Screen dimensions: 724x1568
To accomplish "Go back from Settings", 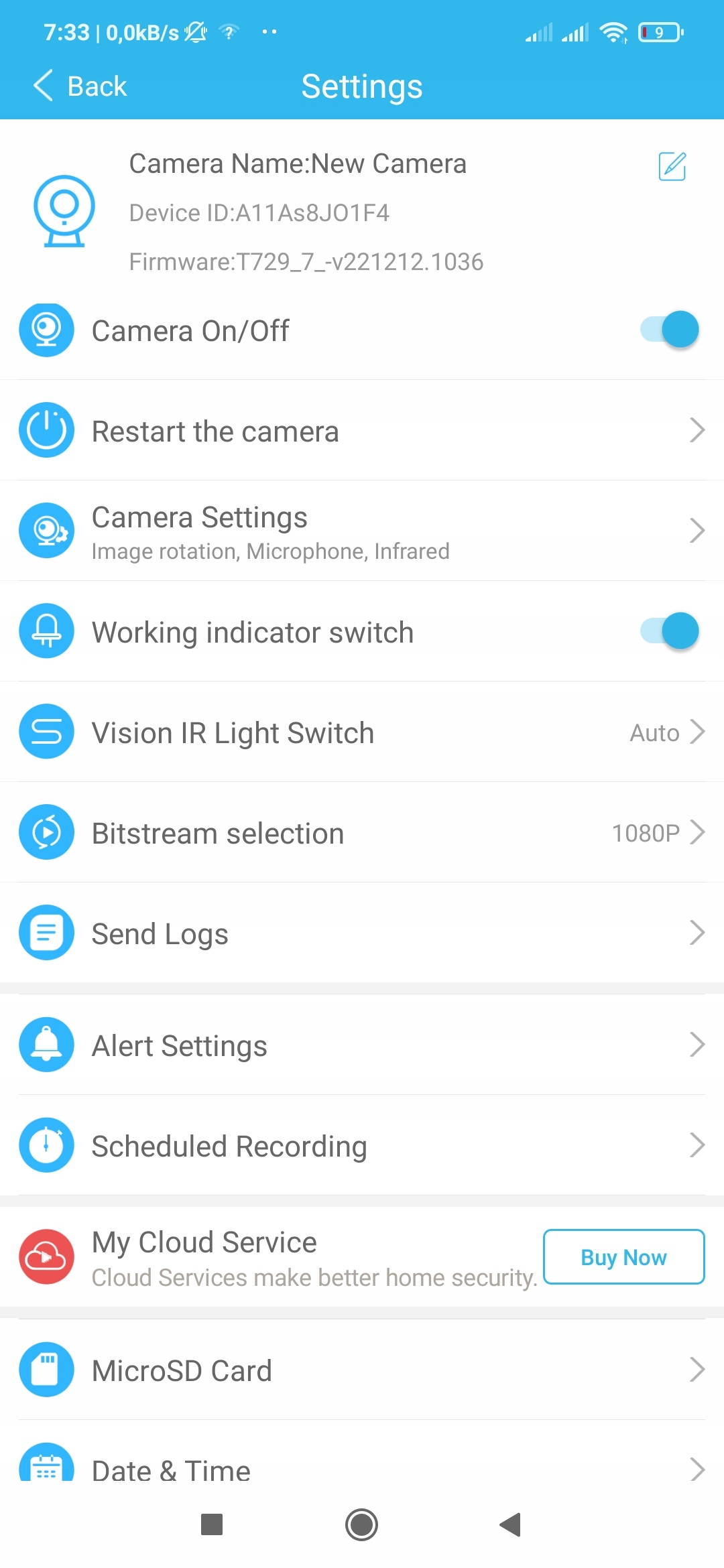I will click(x=80, y=86).
